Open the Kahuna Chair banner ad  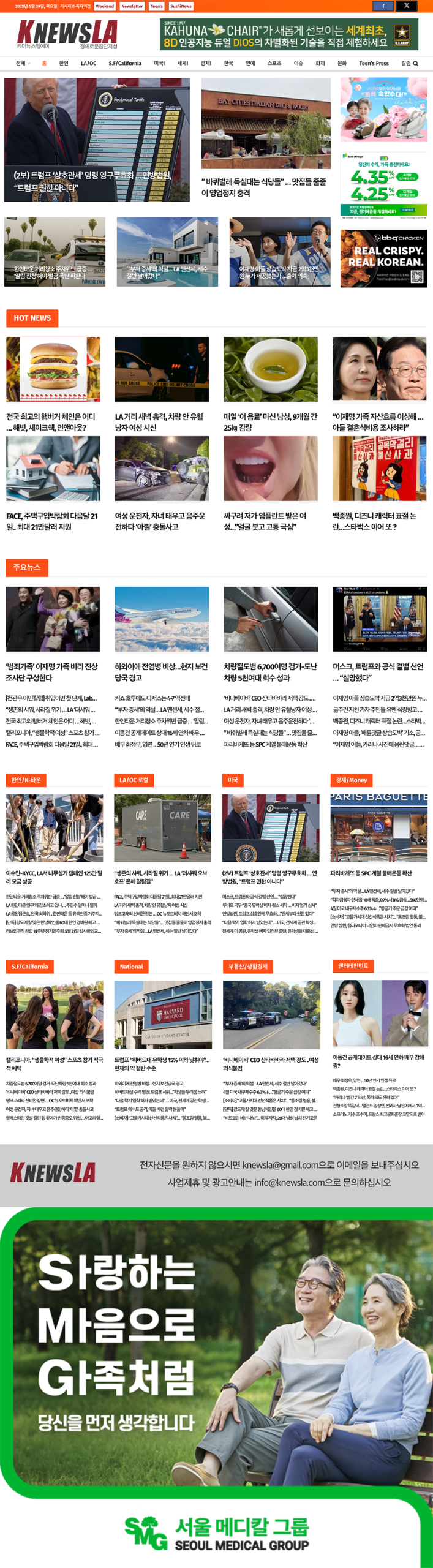point(288,34)
